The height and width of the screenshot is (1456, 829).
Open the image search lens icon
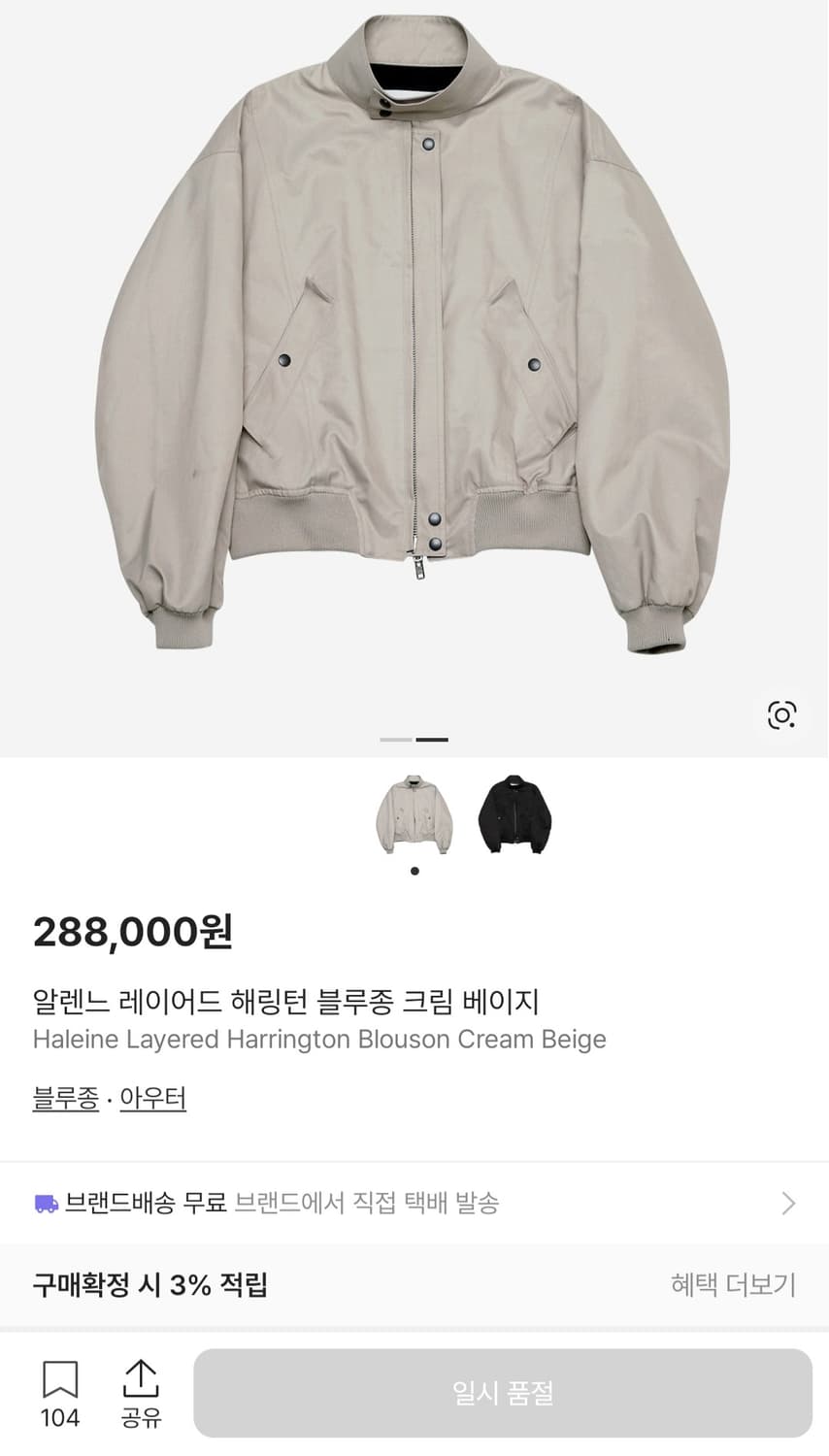point(780,716)
